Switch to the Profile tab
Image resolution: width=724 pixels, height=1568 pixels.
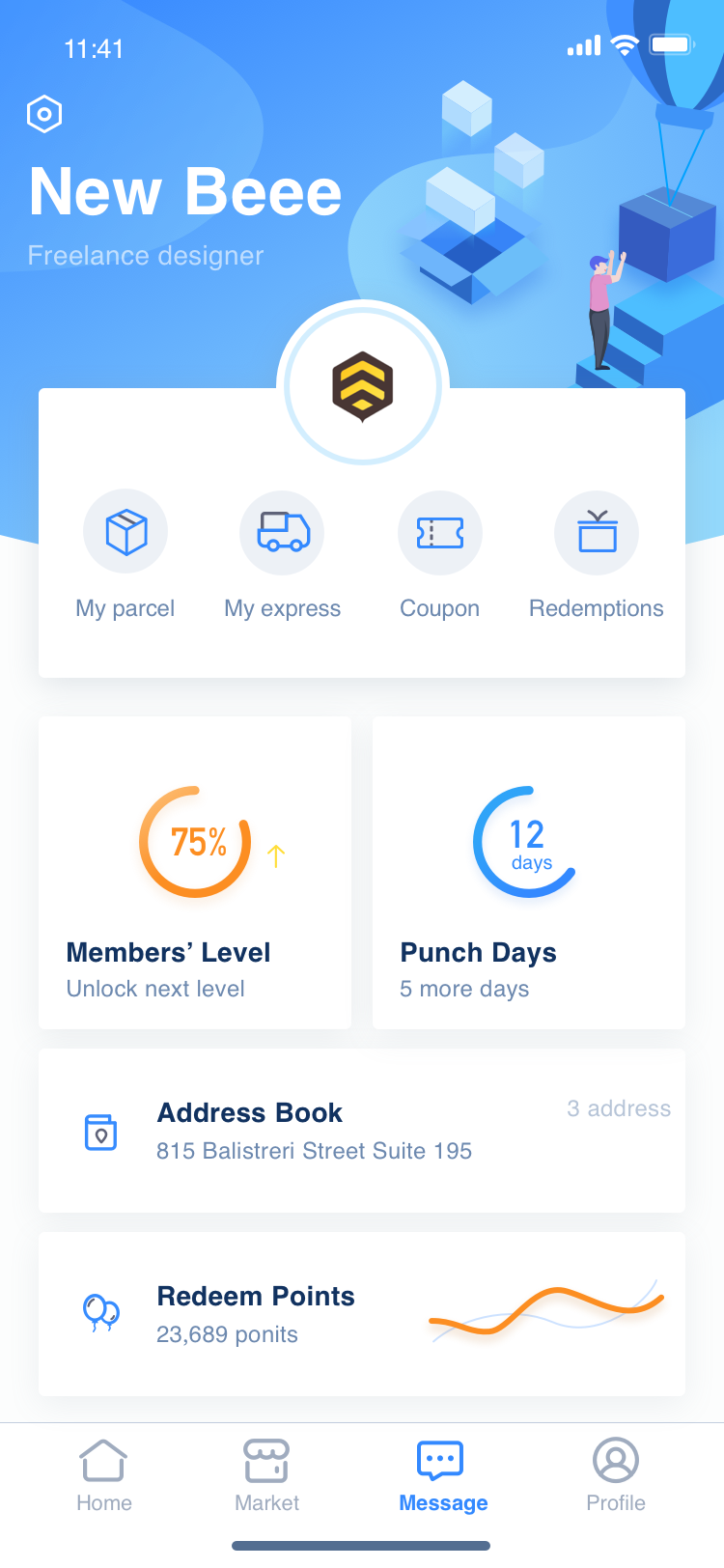coord(616,1475)
